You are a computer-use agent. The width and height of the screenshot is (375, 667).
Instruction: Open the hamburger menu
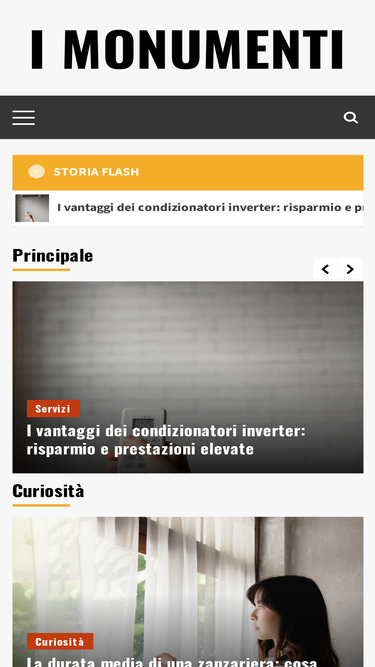23,118
